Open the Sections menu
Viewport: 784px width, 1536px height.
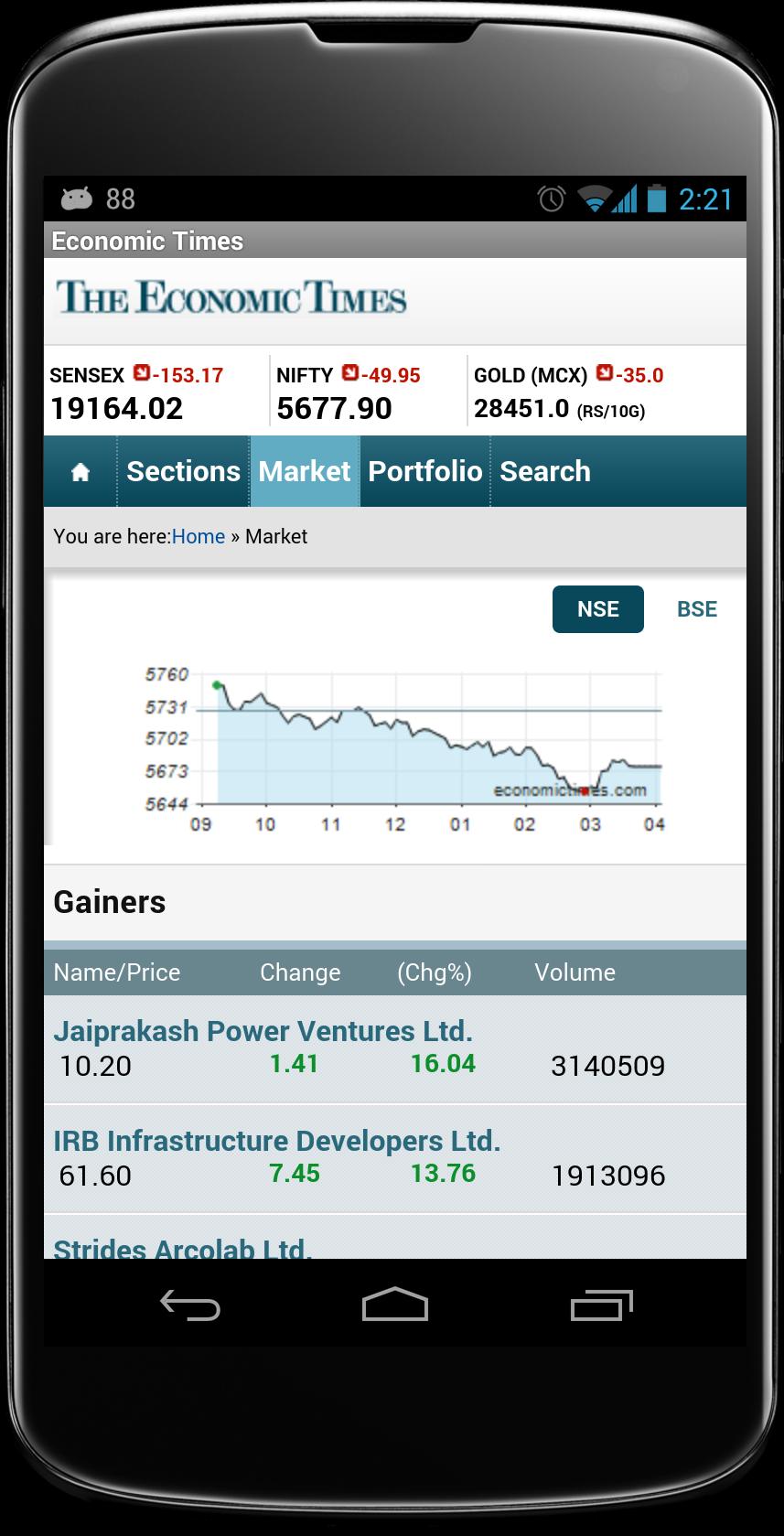click(x=182, y=471)
